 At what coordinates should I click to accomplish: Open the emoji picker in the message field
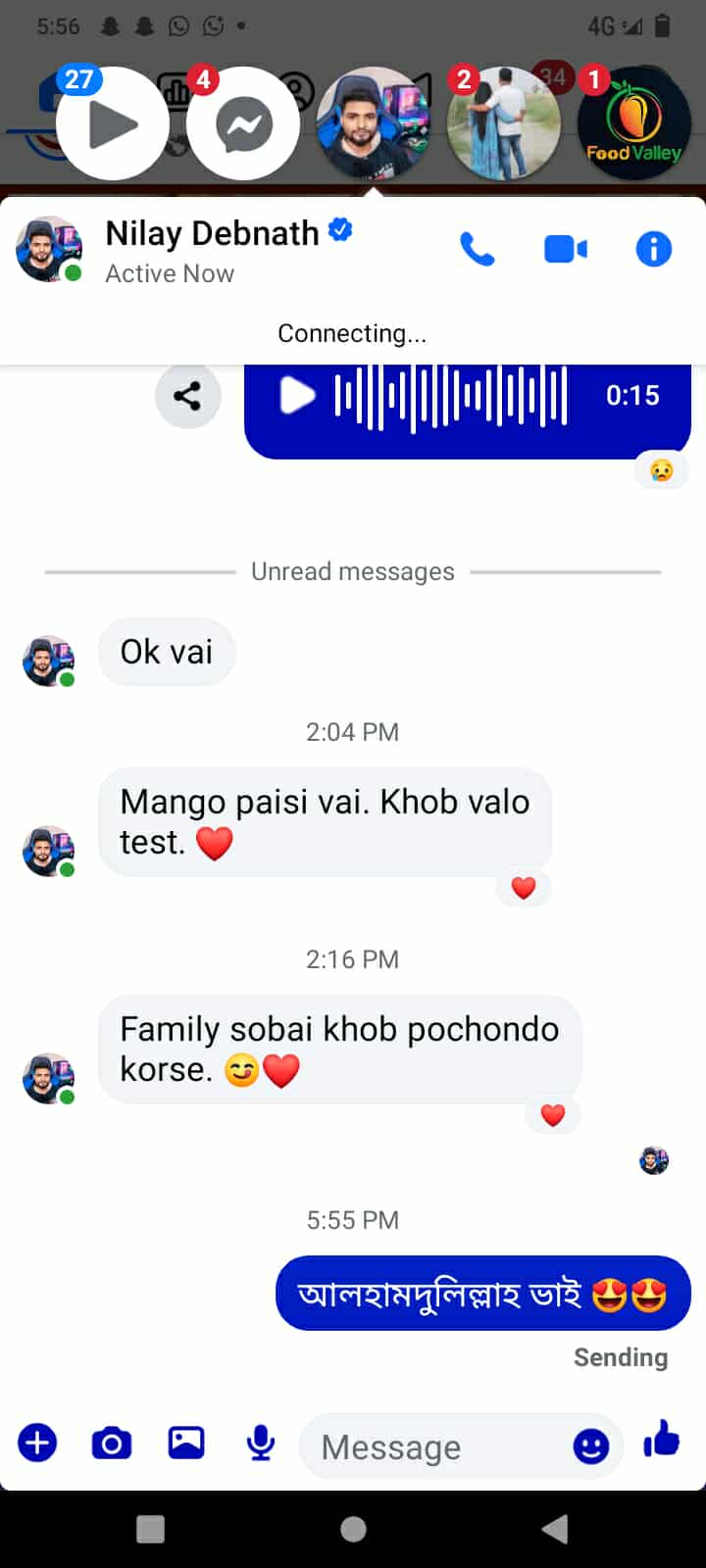[x=590, y=1446]
